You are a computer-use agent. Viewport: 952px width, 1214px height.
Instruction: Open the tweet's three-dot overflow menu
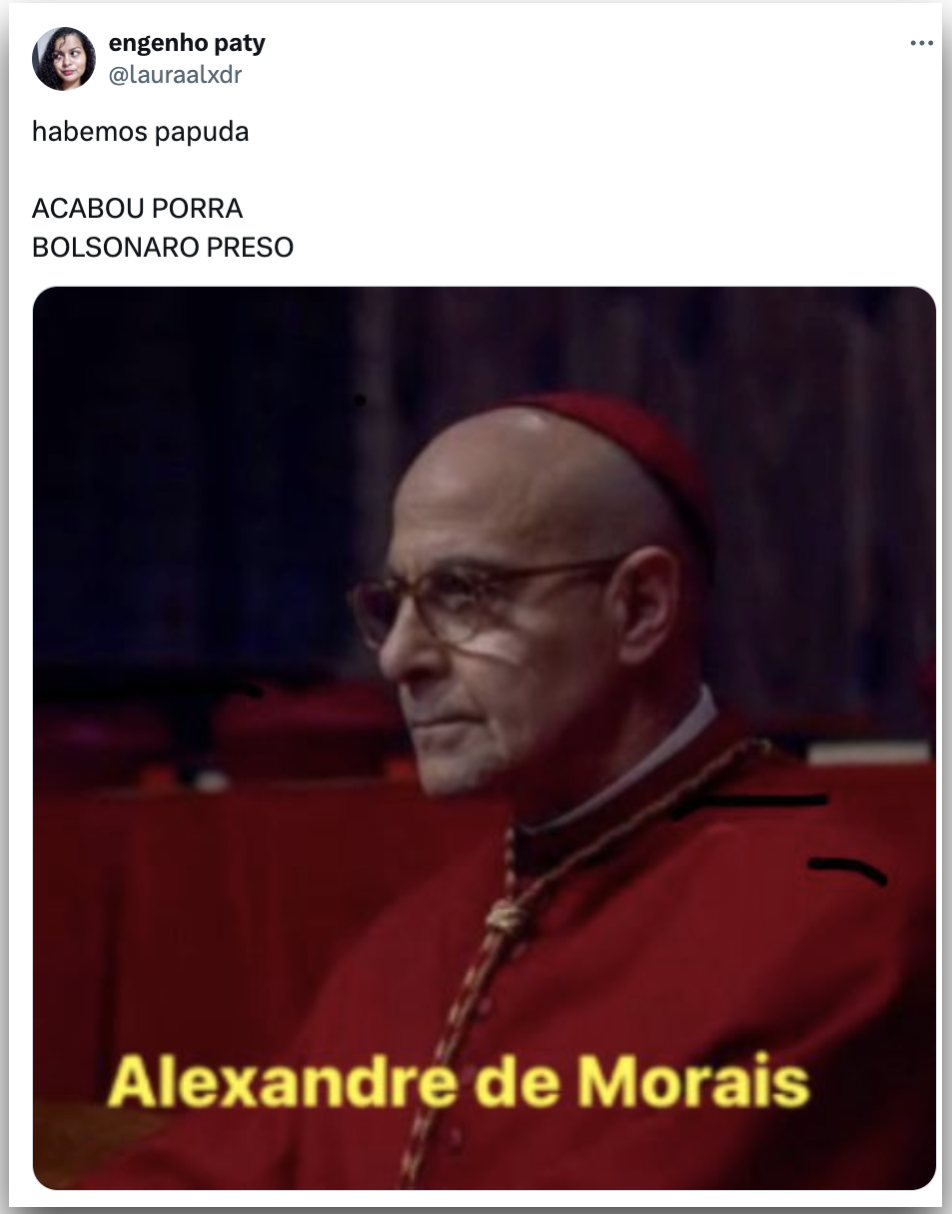921,44
